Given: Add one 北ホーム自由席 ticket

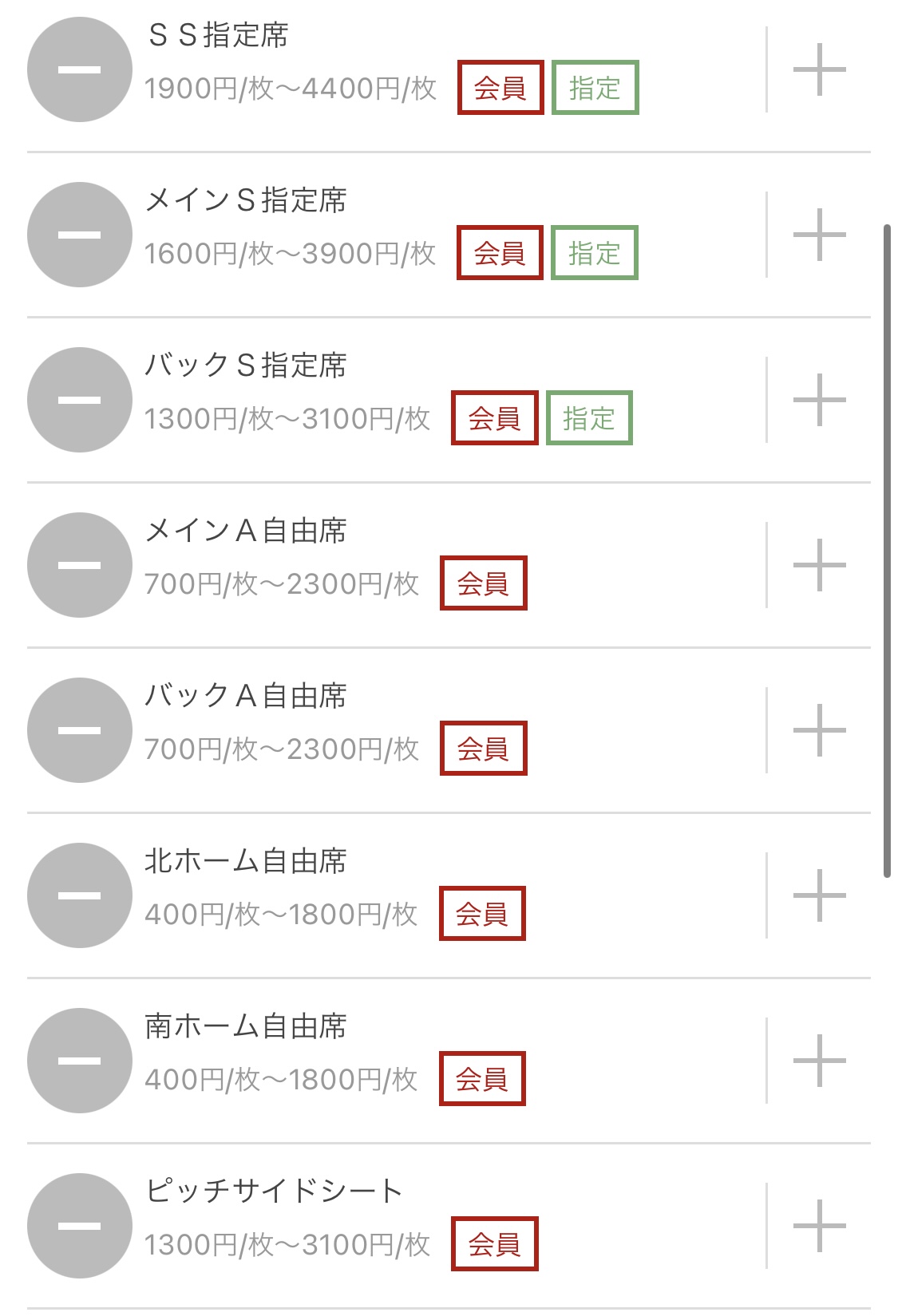Looking at the screenshot, I should pyautogui.click(x=819, y=895).
